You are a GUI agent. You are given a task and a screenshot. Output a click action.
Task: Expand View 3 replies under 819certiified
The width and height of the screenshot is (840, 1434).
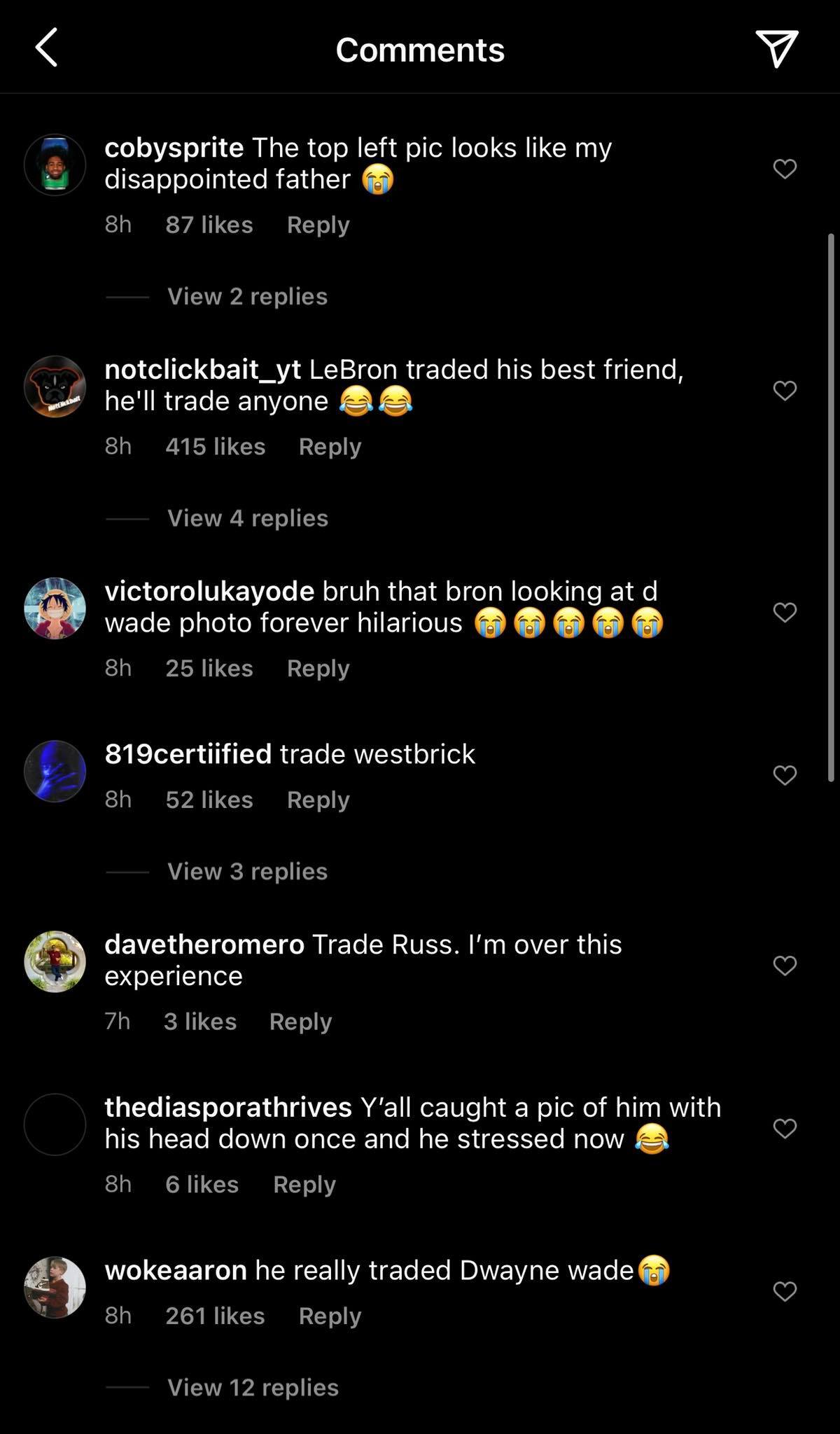coord(247,871)
